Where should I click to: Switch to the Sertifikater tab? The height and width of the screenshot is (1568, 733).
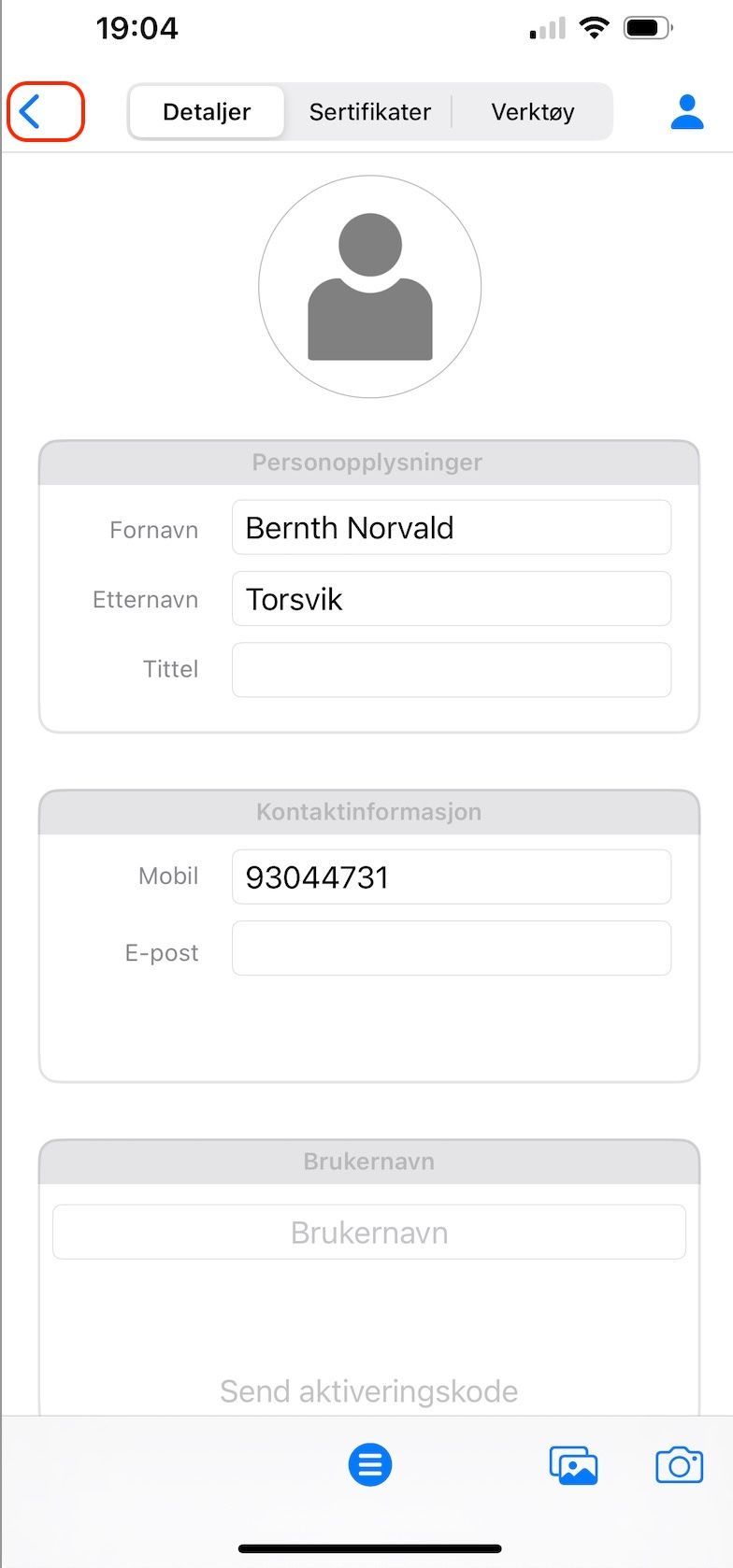369,112
